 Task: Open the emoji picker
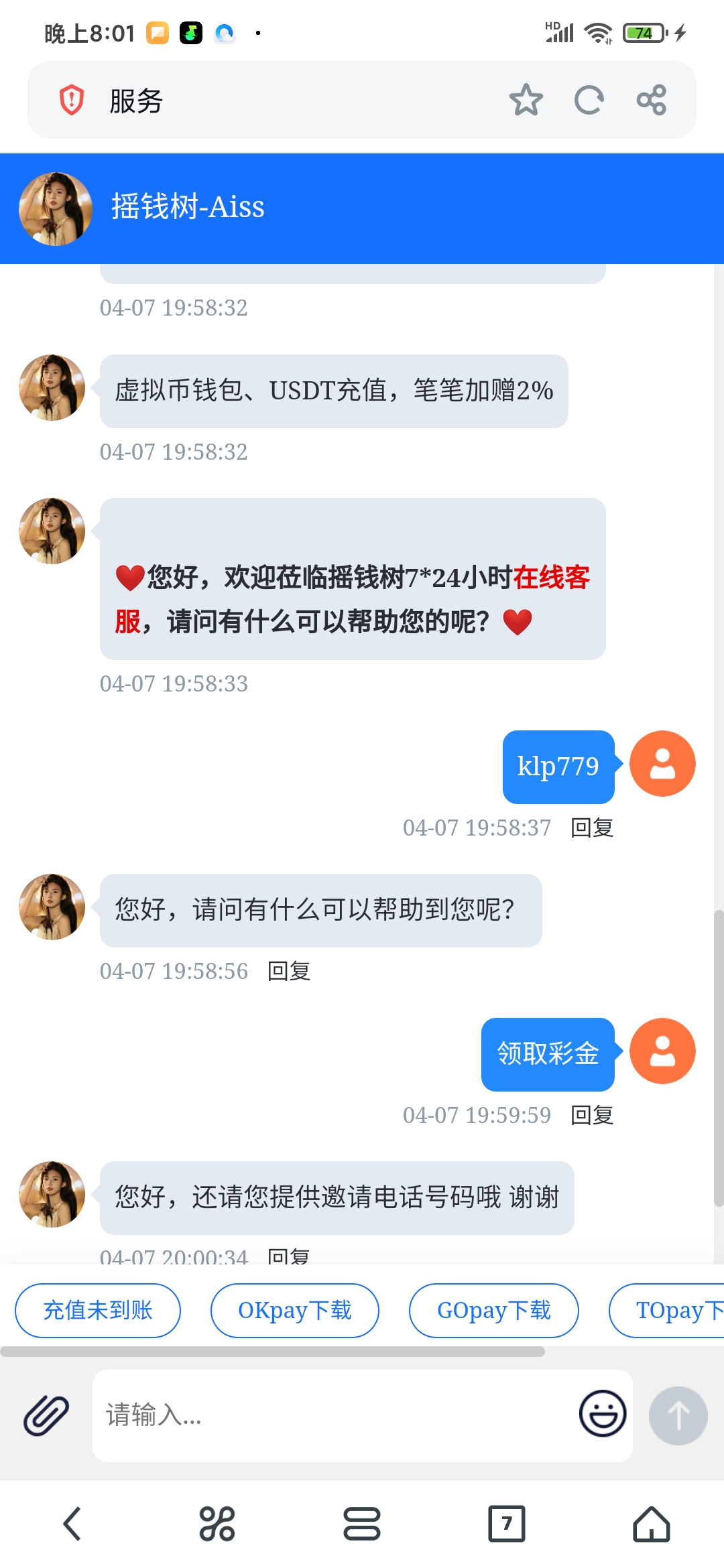[603, 1414]
